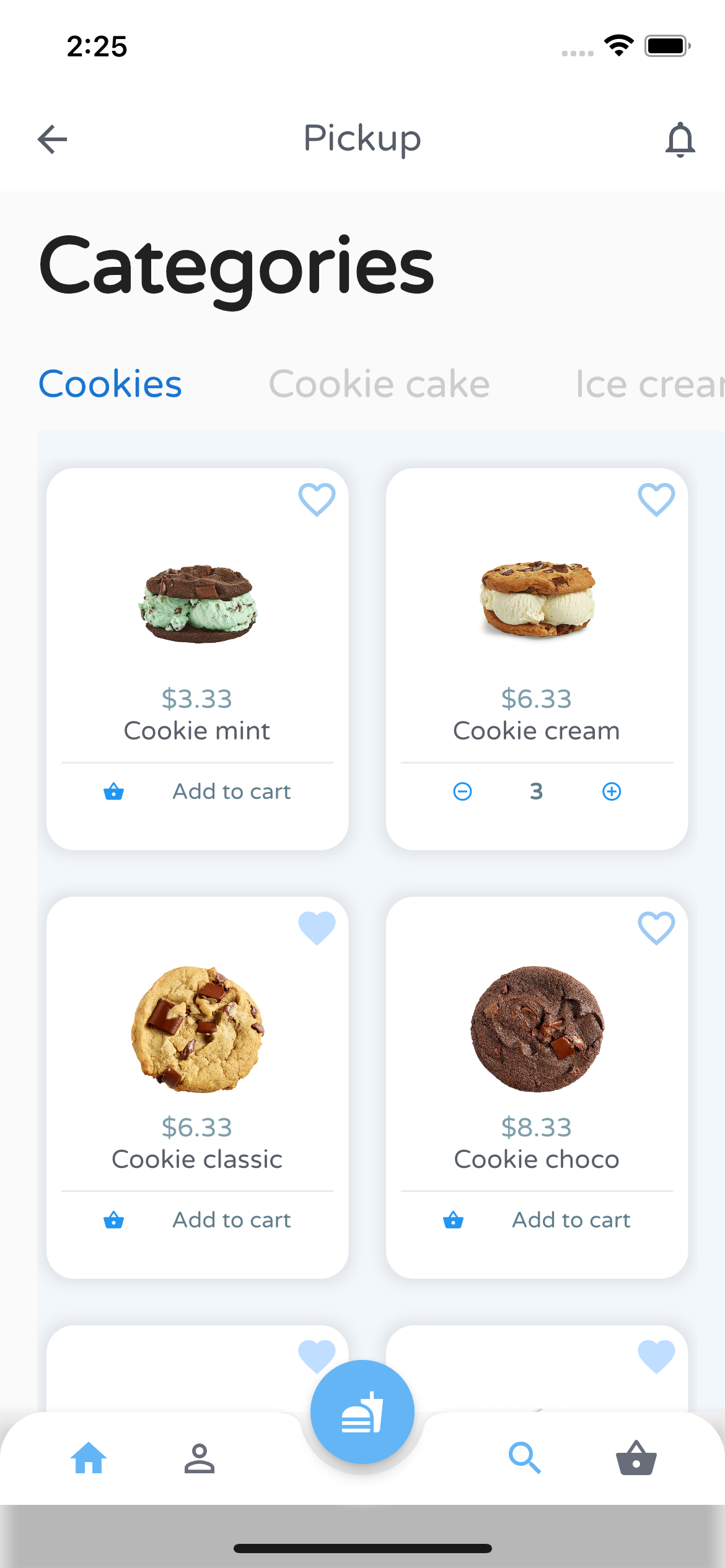
Task: Decrease Cookie cream quantity with minus button
Action: 463,791
